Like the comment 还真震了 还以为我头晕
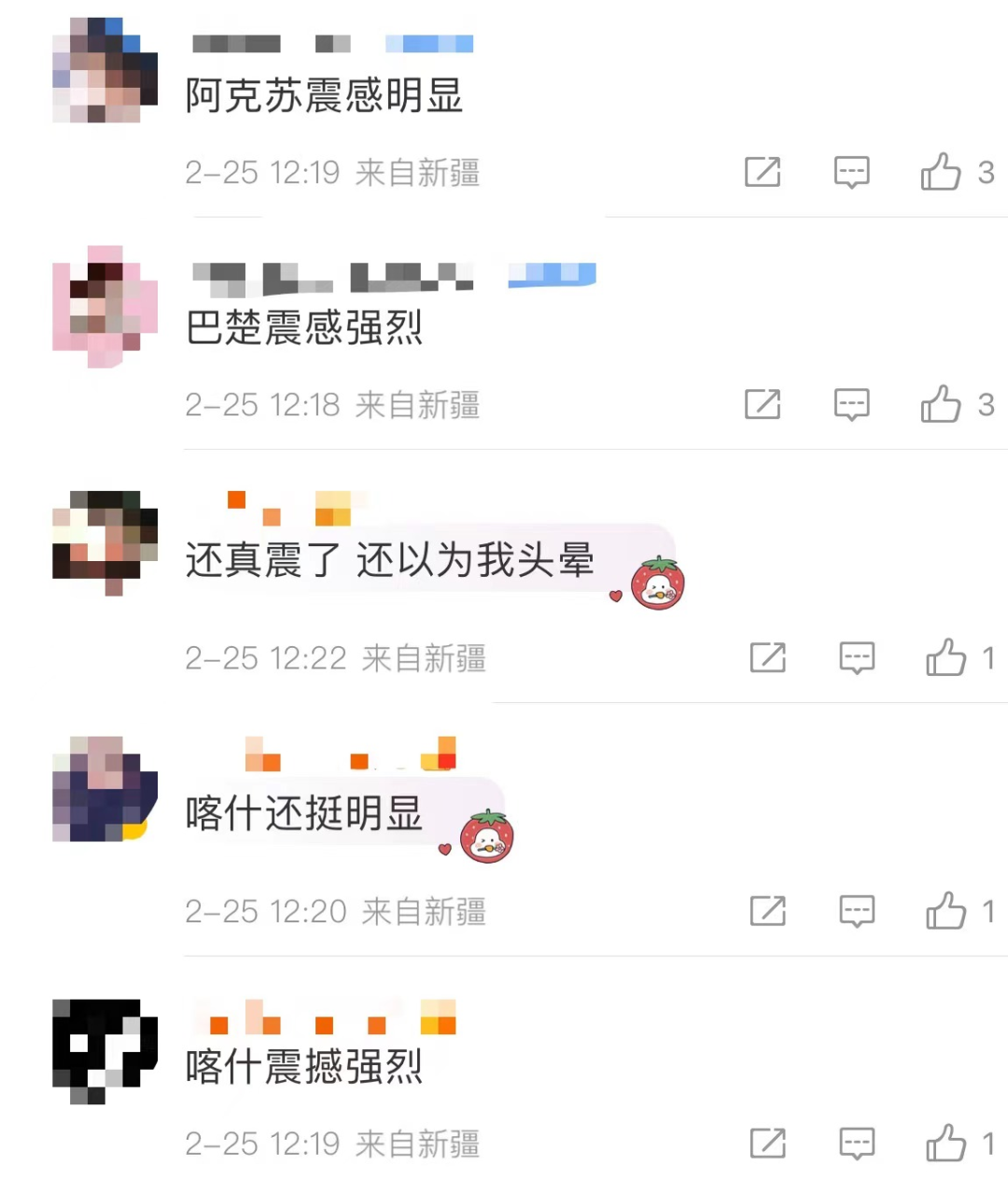Viewport: 1008px width, 1180px height. [x=945, y=658]
